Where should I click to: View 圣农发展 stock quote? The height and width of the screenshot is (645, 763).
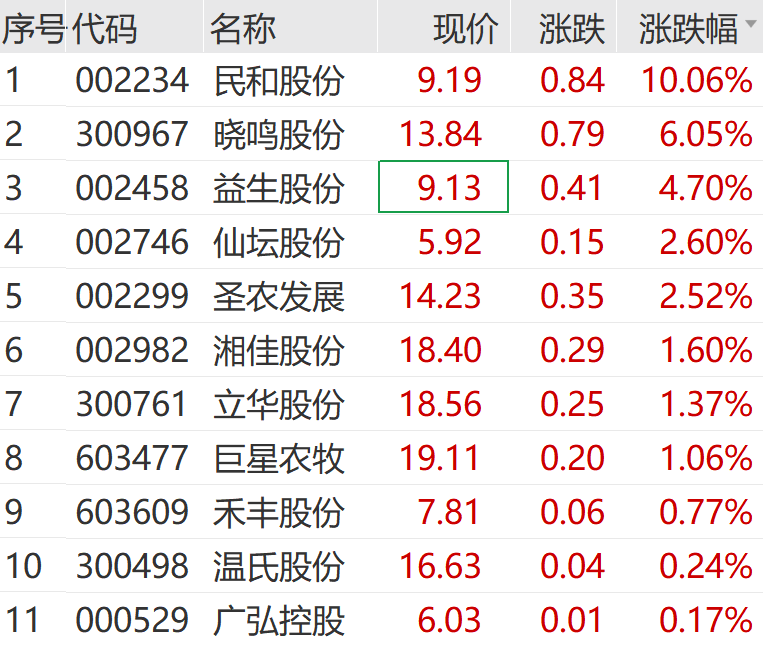click(x=279, y=296)
